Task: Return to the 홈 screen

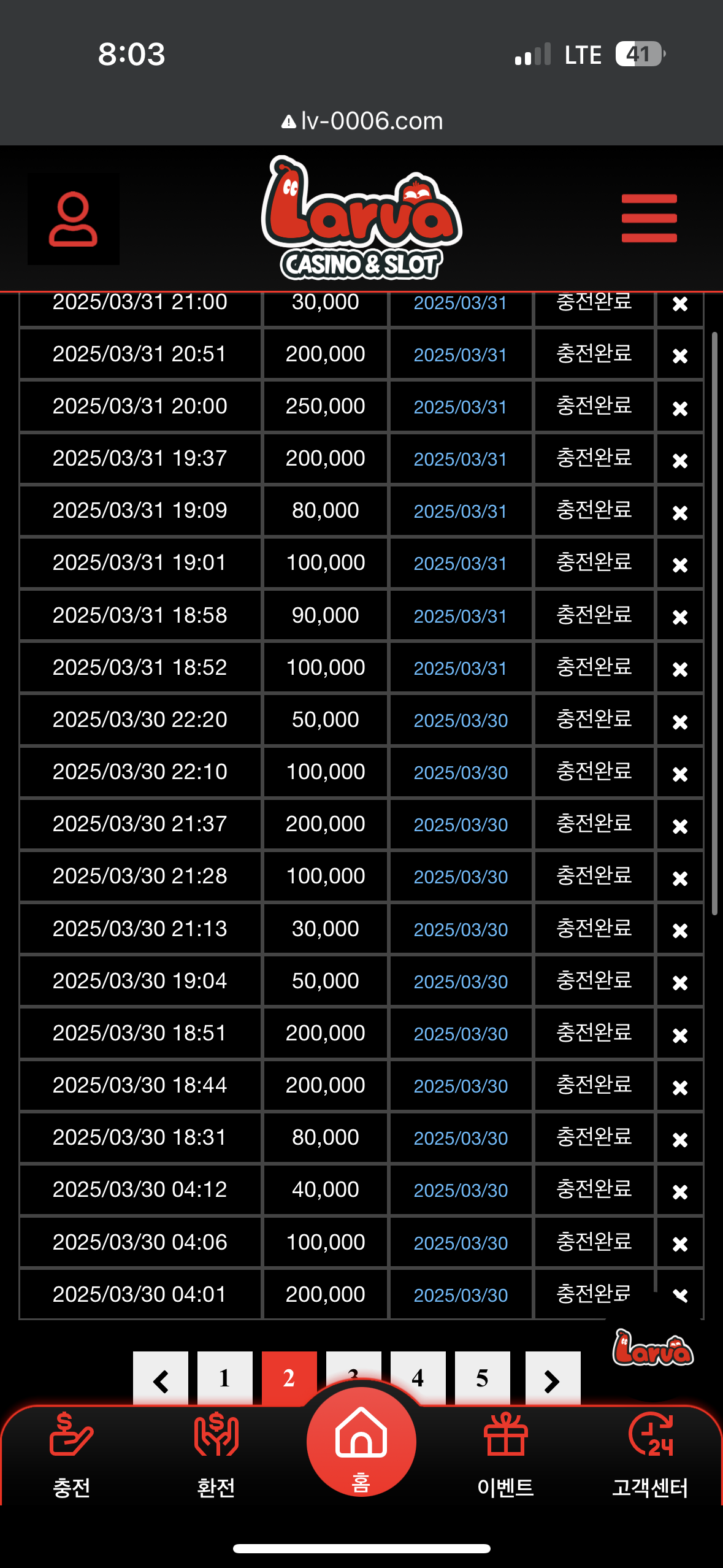Action: 361,1442
